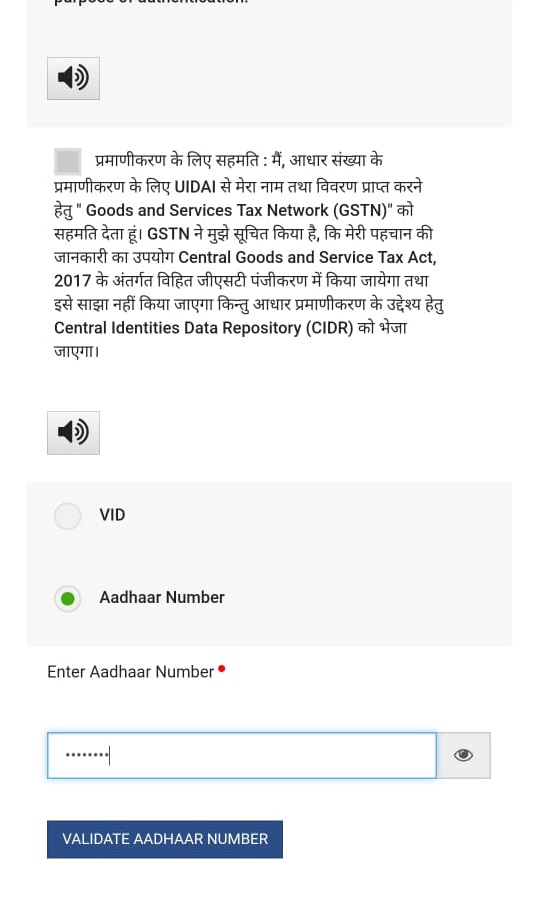The image size is (539, 897).
Task: Select the VID radio option
Action: [x=68, y=515]
